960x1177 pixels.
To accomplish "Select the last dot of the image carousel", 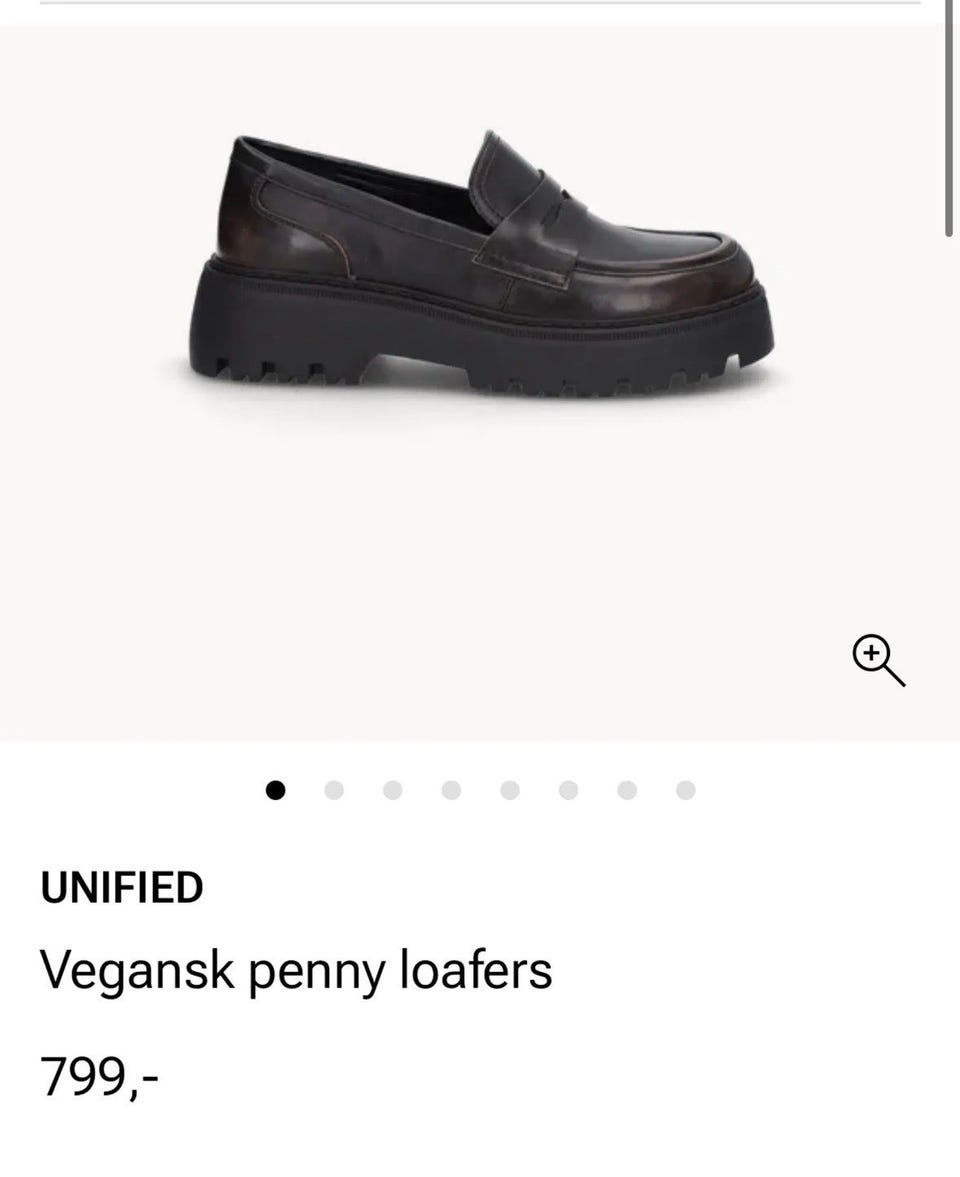I will [685, 790].
